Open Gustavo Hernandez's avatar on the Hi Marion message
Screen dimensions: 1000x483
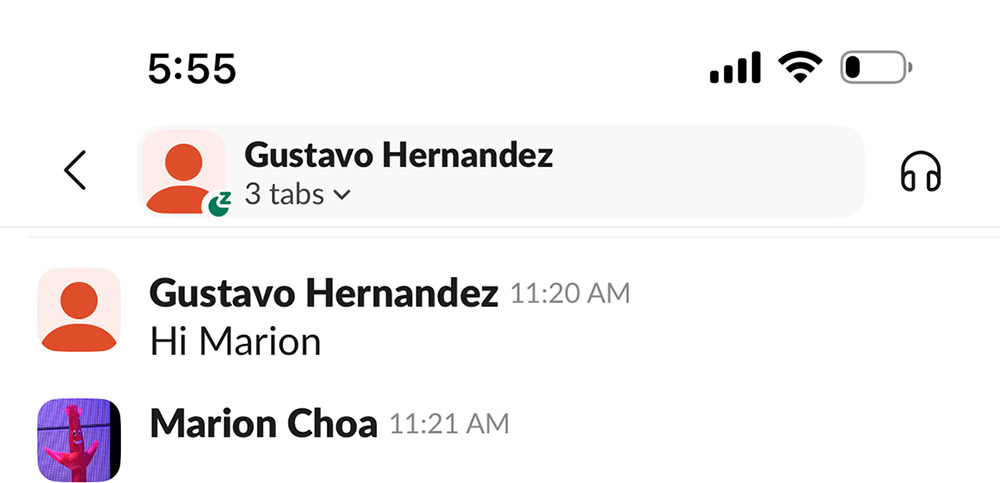point(79,310)
